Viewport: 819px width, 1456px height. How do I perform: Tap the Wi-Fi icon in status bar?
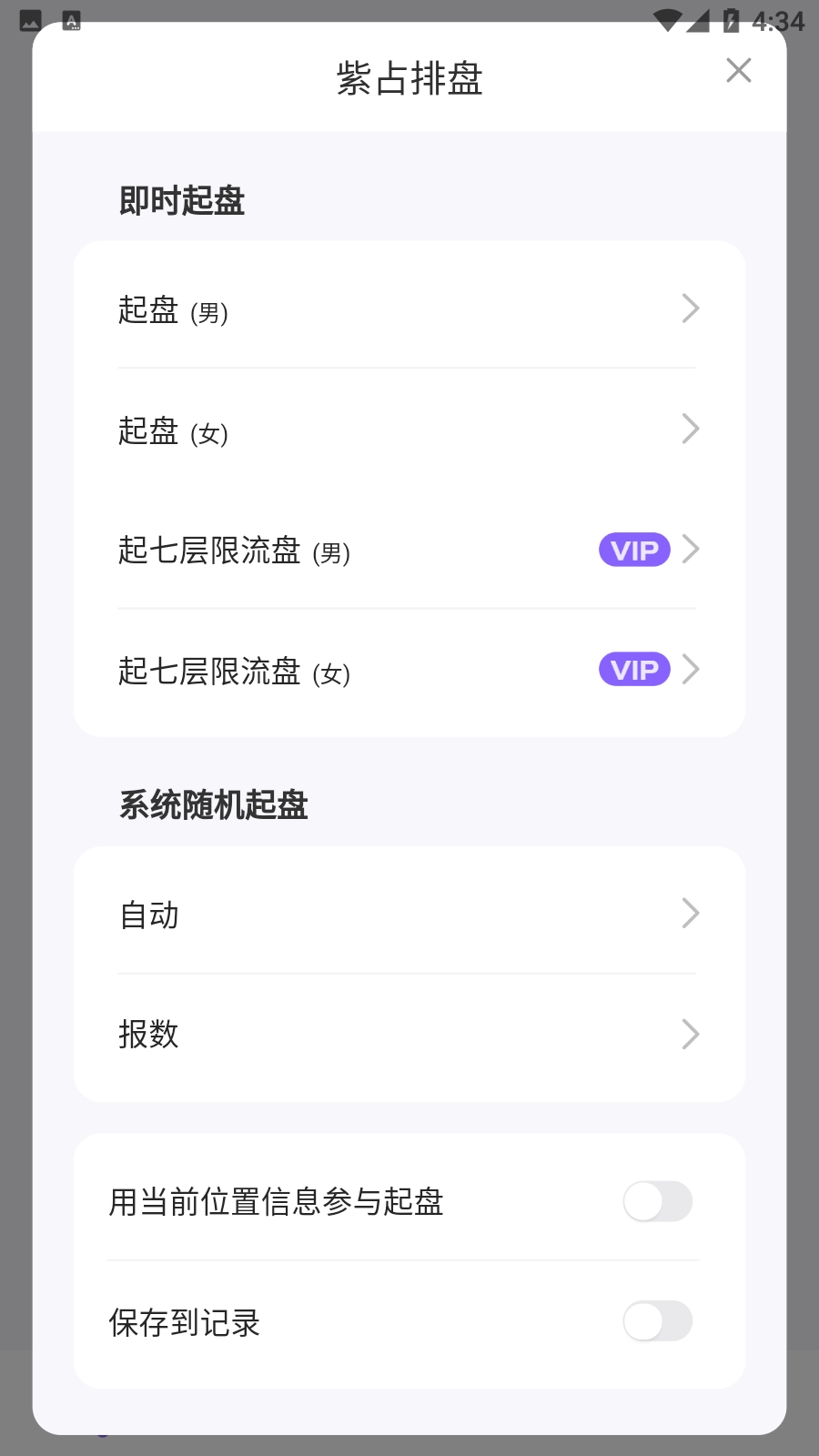[x=667, y=20]
